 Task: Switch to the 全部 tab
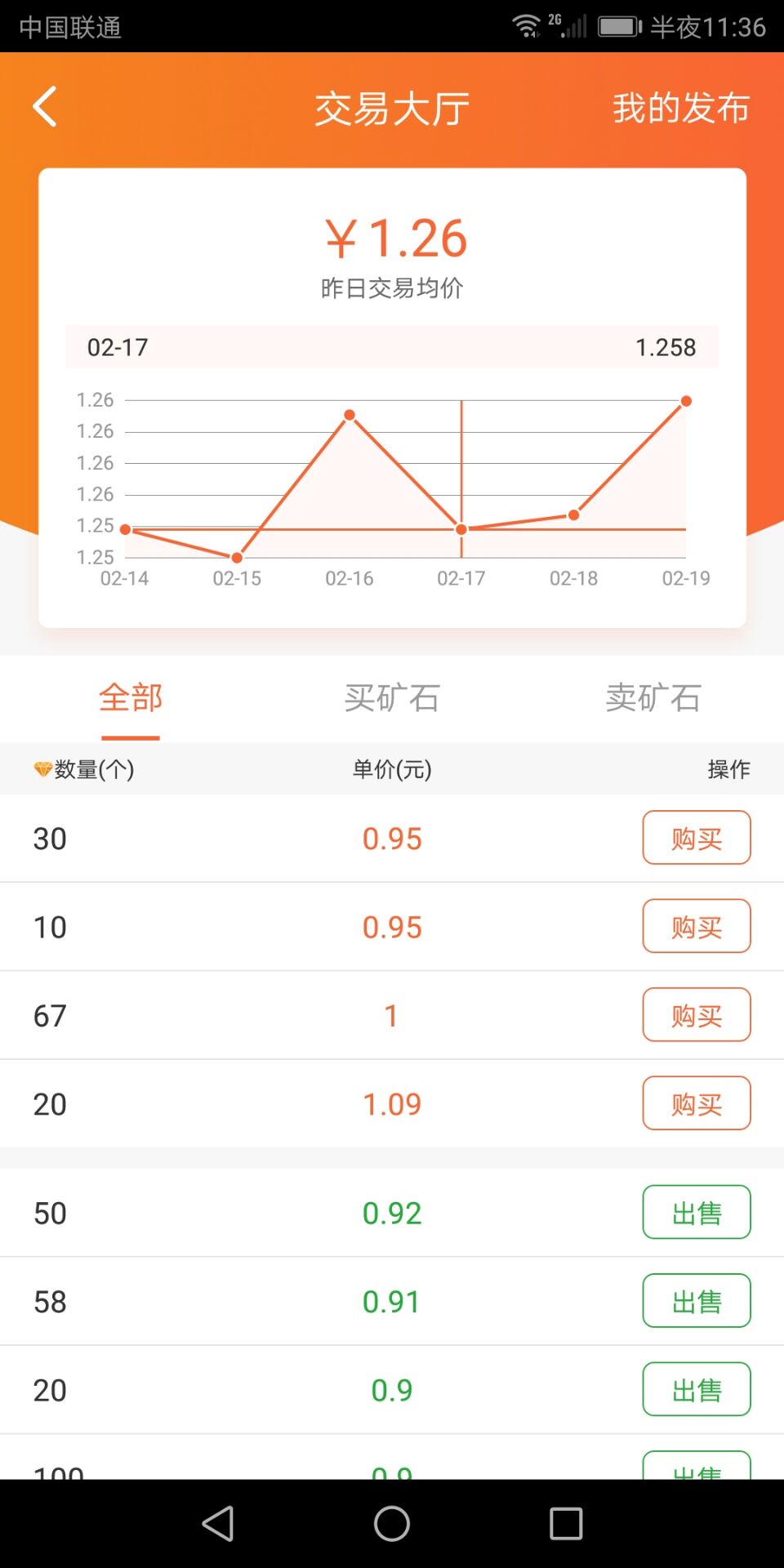131,698
